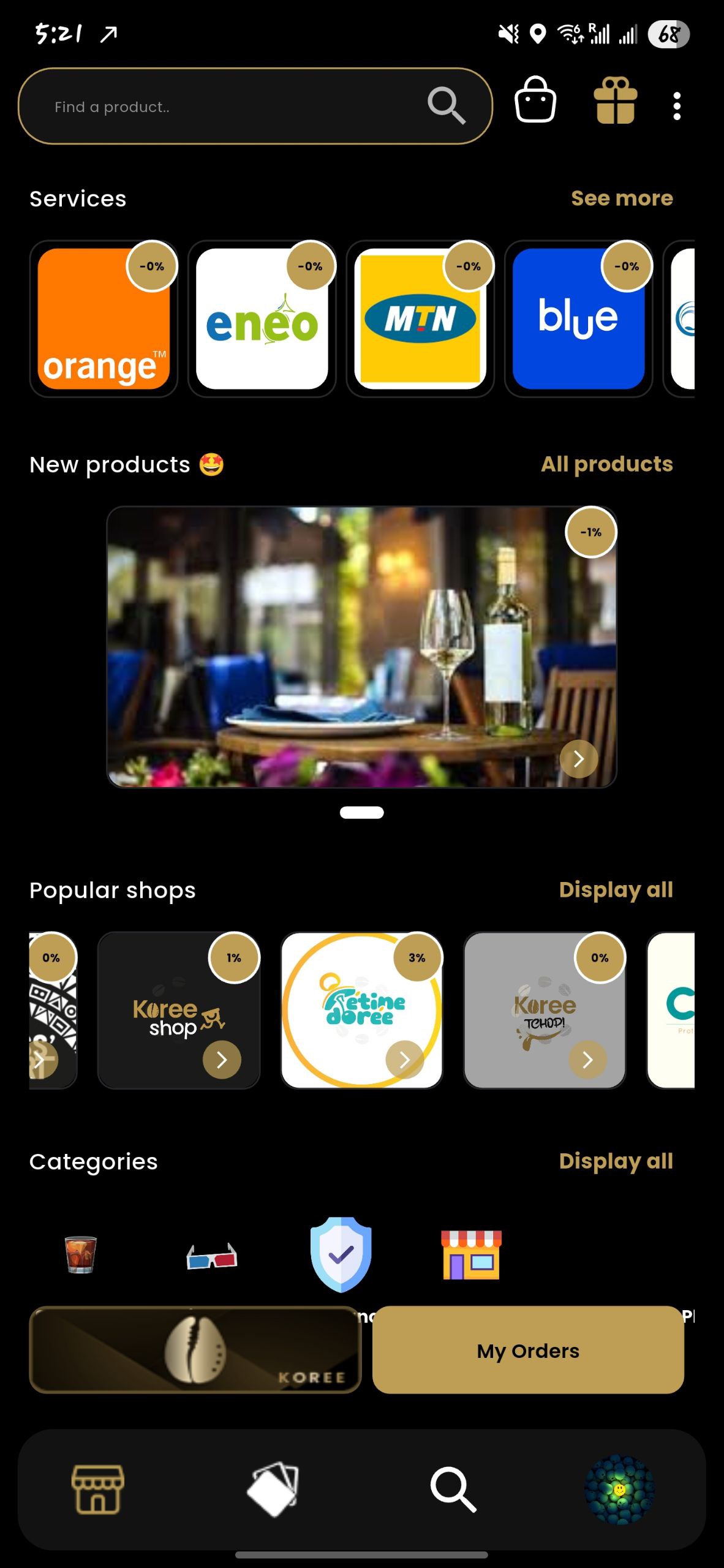This screenshot has width=724, height=1568.
Task: Open the three-dot overflow menu
Action: [x=677, y=106]
